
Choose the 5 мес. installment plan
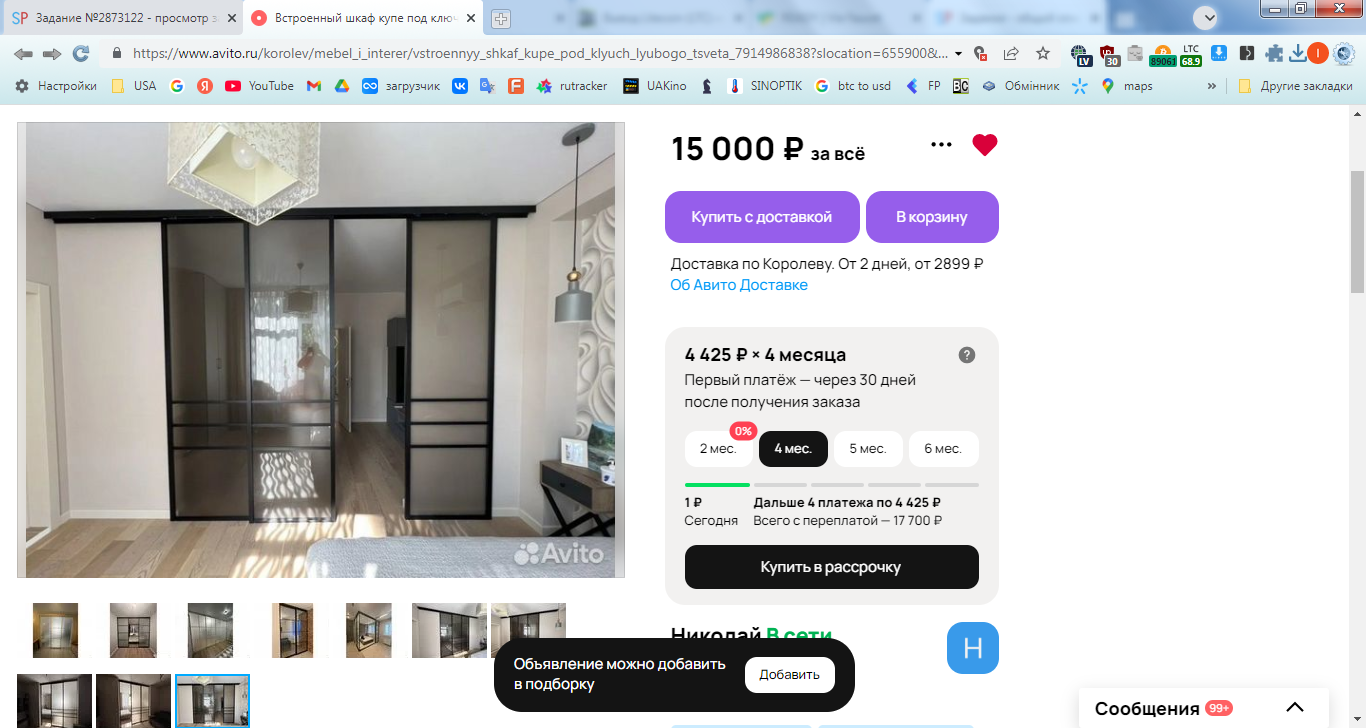pyautogui.click(x=868, y=449)
